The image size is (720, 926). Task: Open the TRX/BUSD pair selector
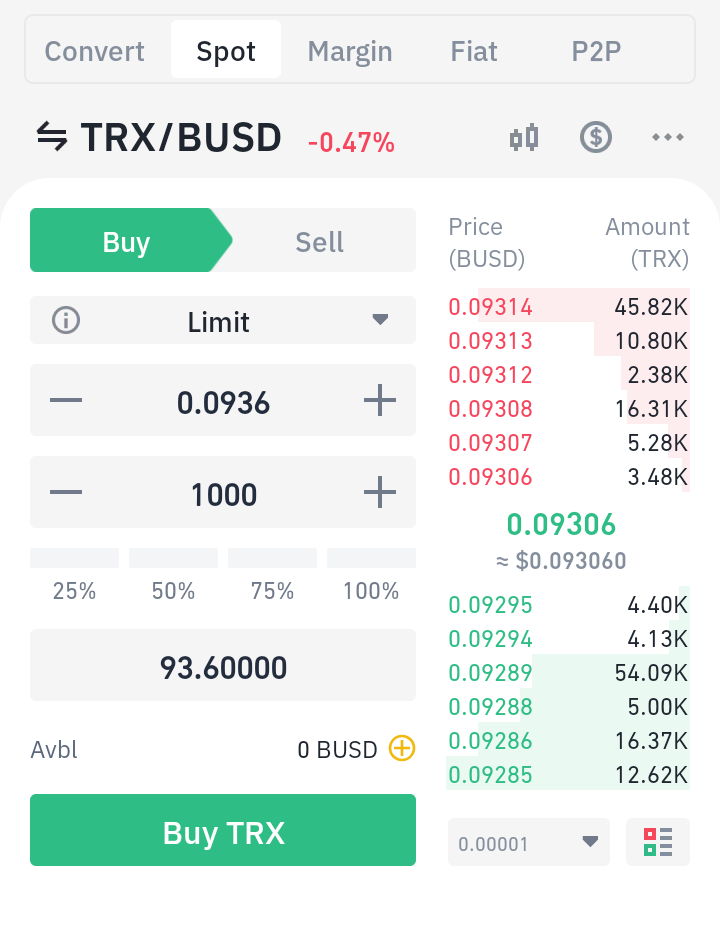tap(160, 138)
